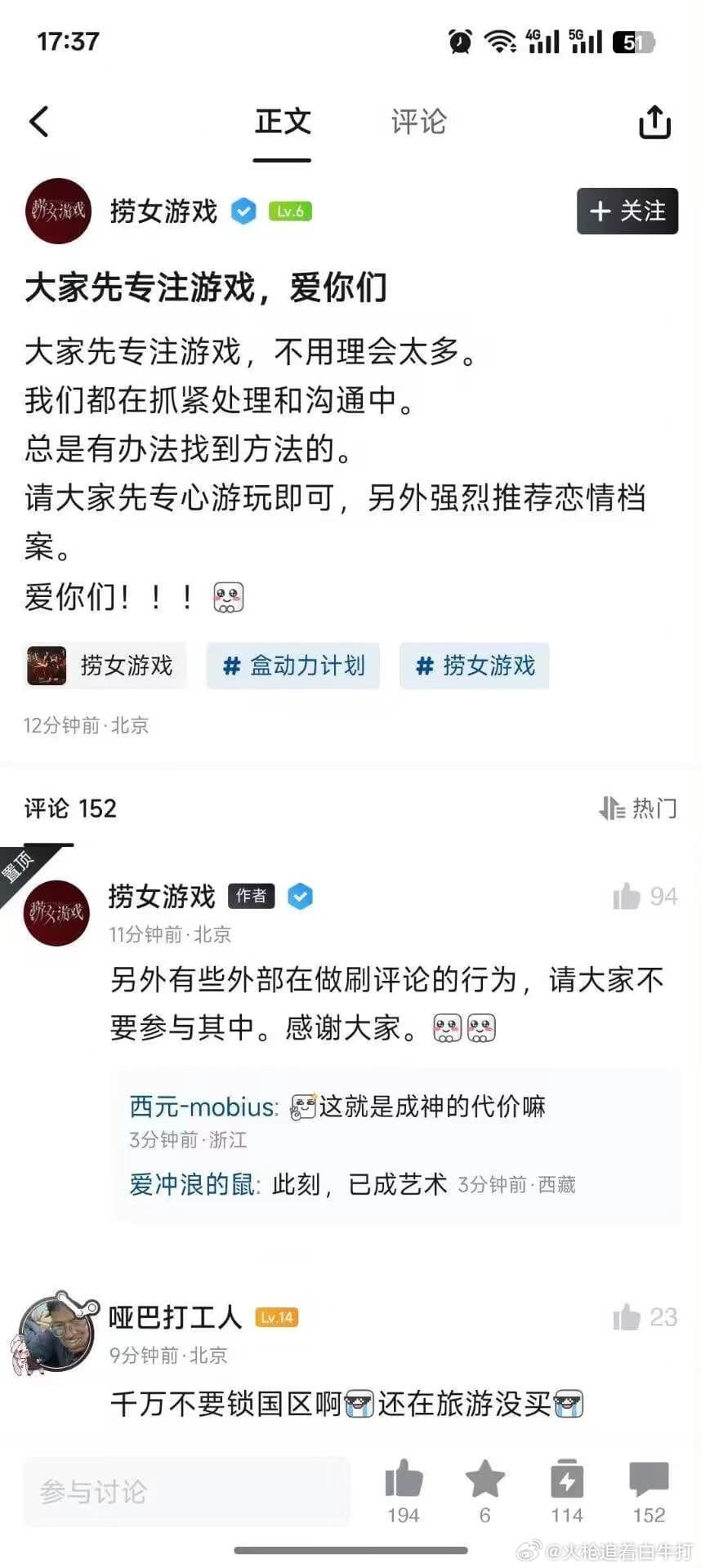This screenshot has height=1568, width=701.
Task: Open 哑巴打工人's profile avatar
Action: point(56,1331)
